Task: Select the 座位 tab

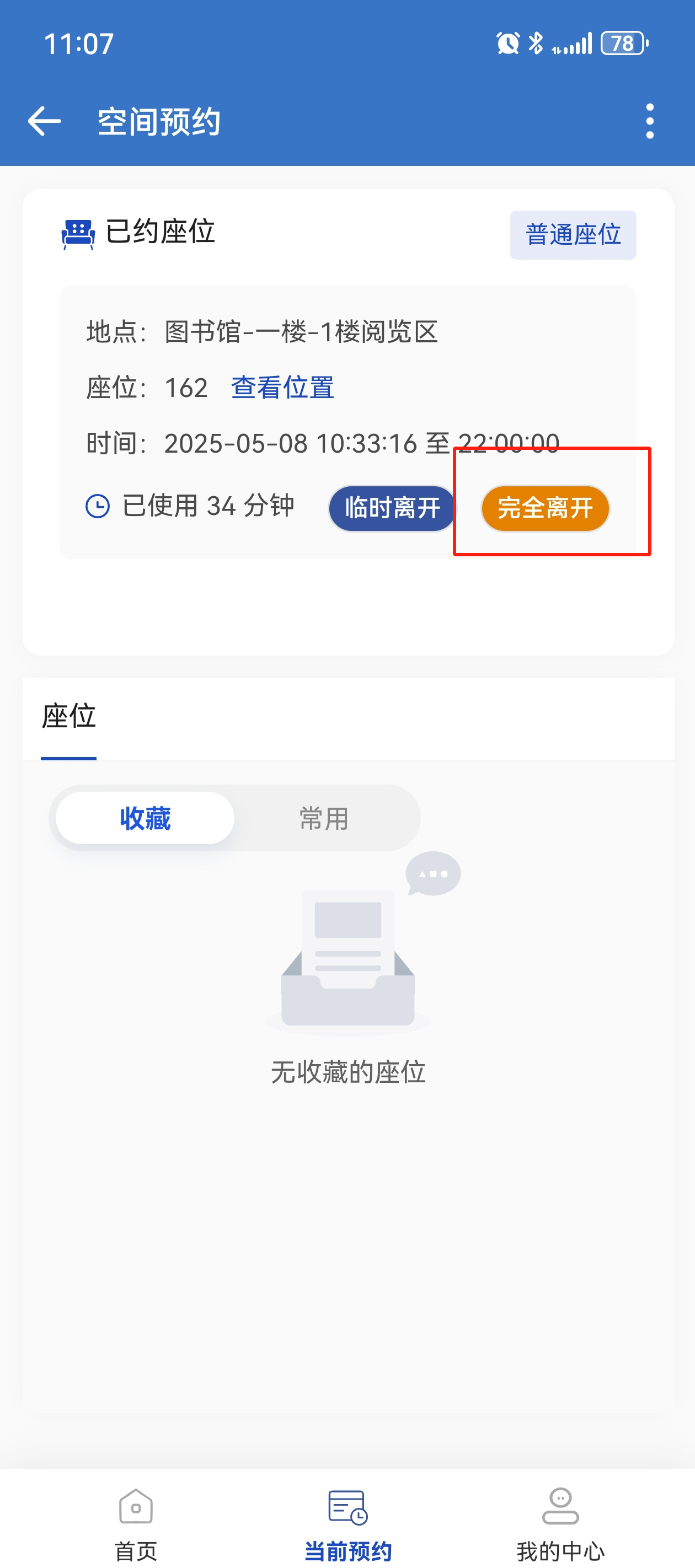Action: pos(69,716)
